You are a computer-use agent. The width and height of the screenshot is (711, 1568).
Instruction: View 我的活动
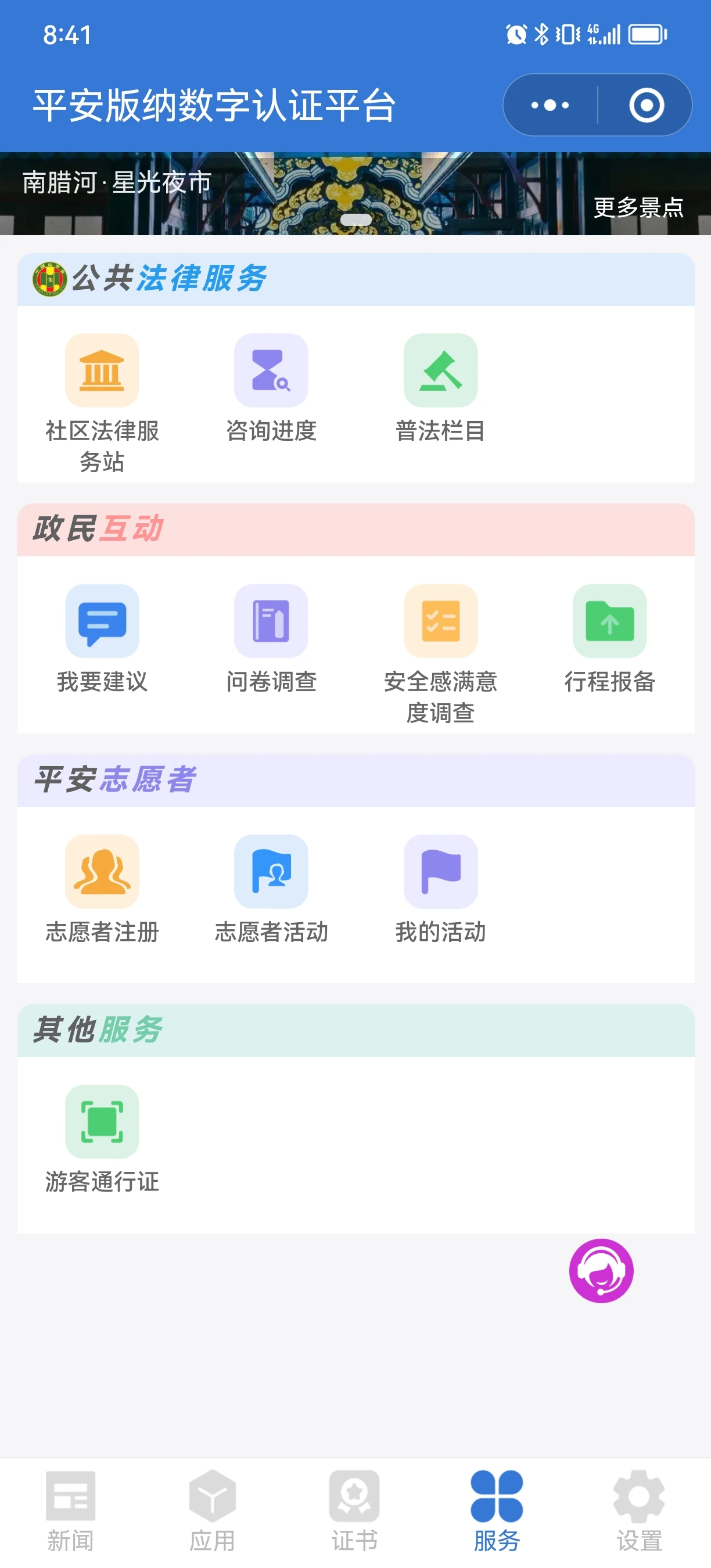point(440,872)
